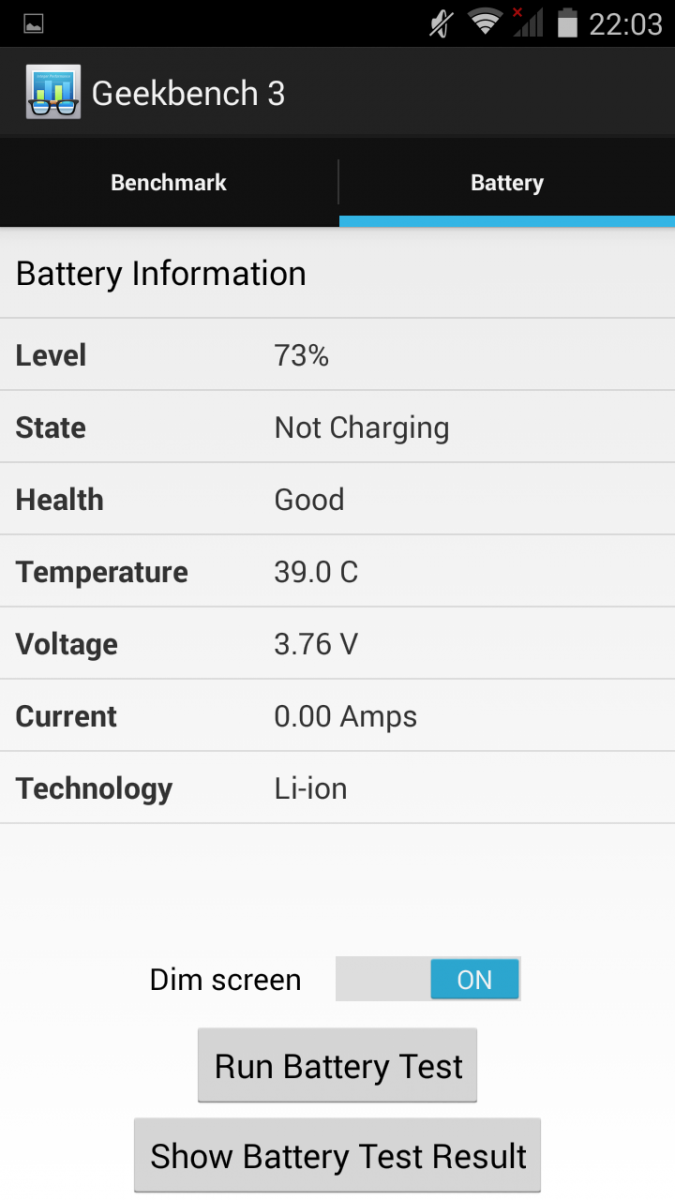Select the Battery tab
675x1200 pixels.
(507, 183)
